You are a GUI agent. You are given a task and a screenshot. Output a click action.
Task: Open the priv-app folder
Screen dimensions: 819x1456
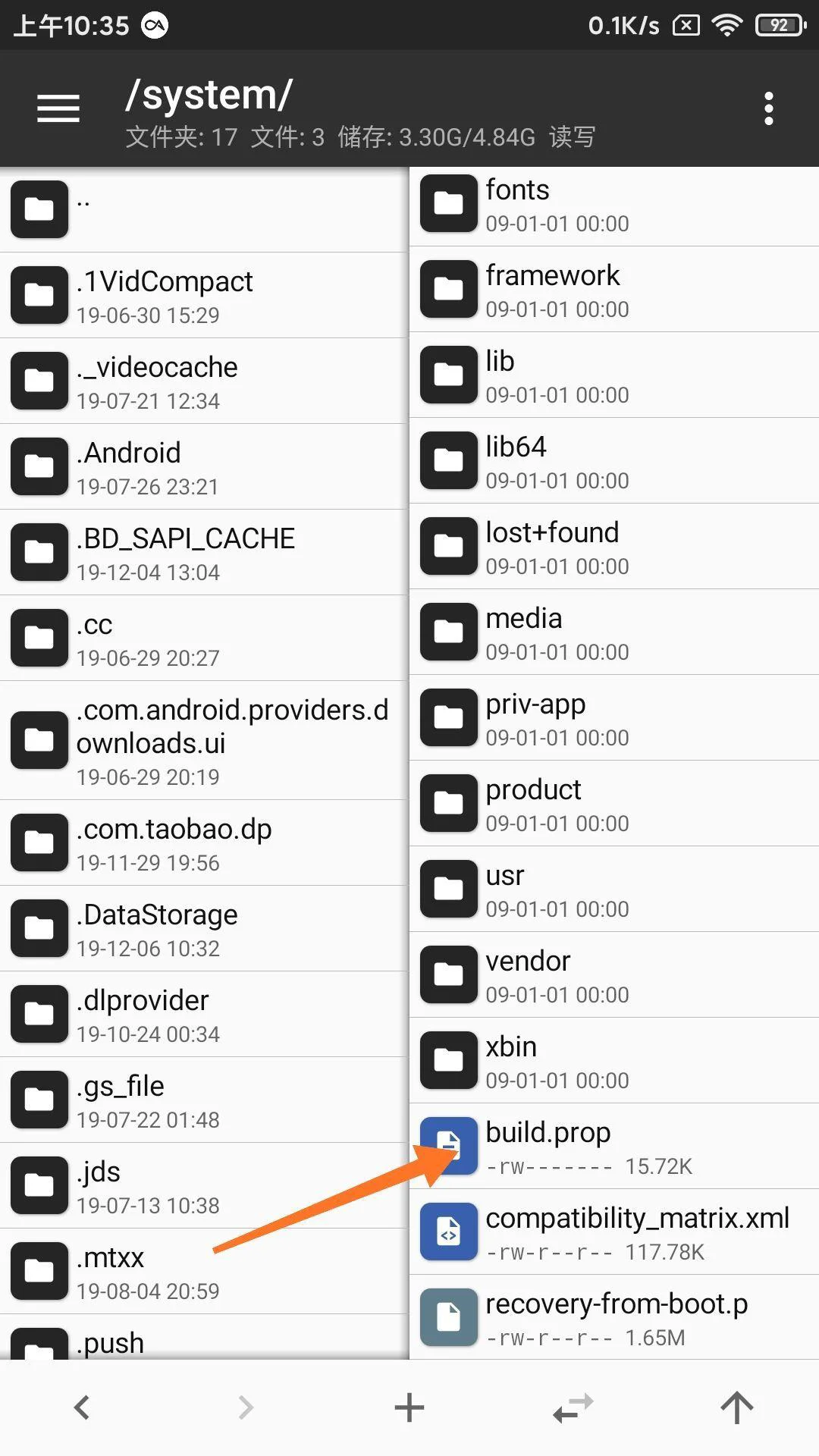(614, 717)
